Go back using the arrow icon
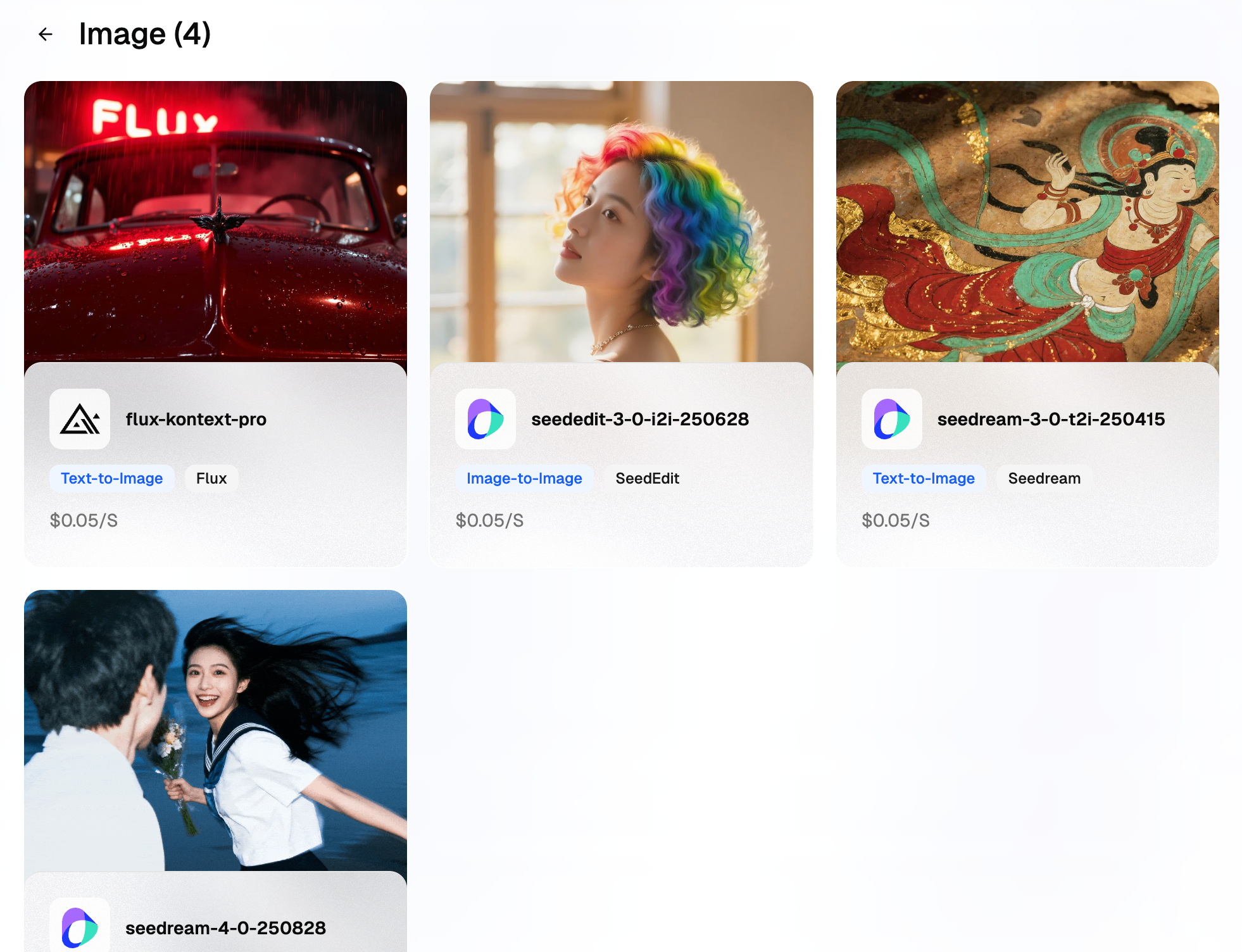1242x952 pixels. point(46,34)
